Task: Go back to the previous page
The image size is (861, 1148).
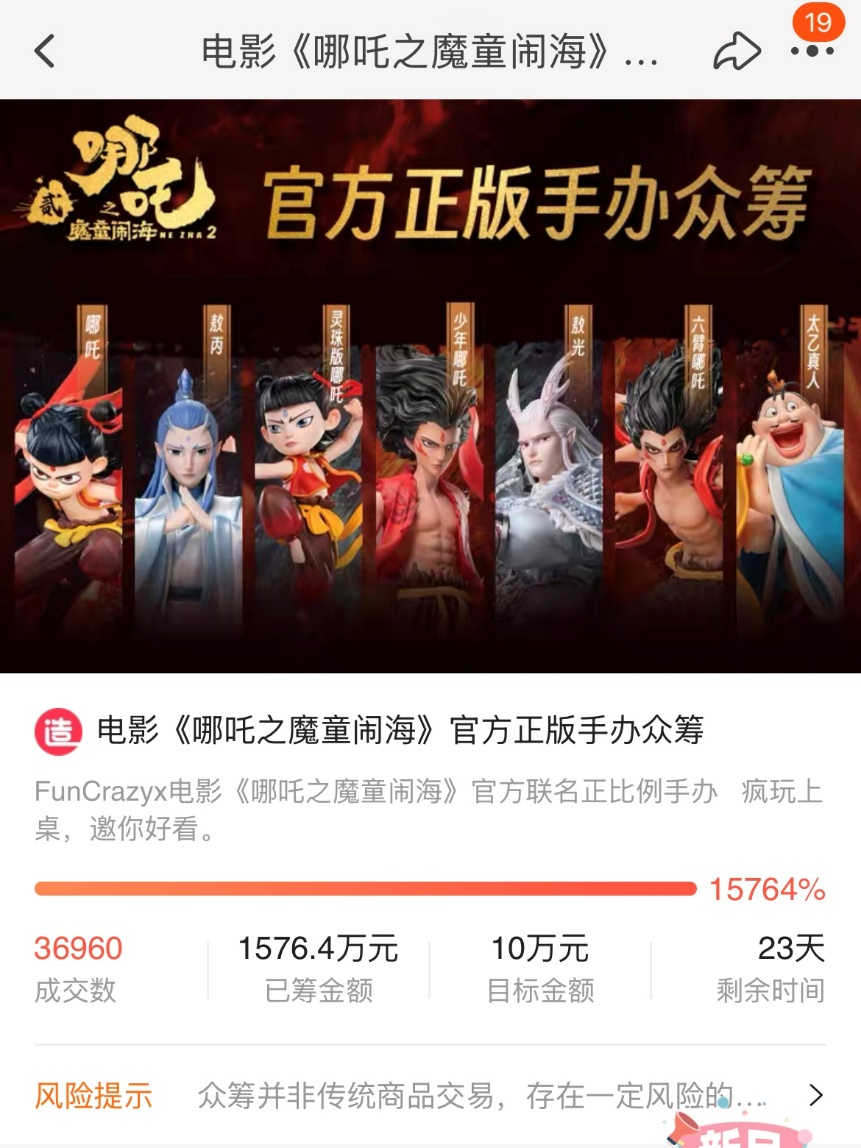Action: [45, 51]
